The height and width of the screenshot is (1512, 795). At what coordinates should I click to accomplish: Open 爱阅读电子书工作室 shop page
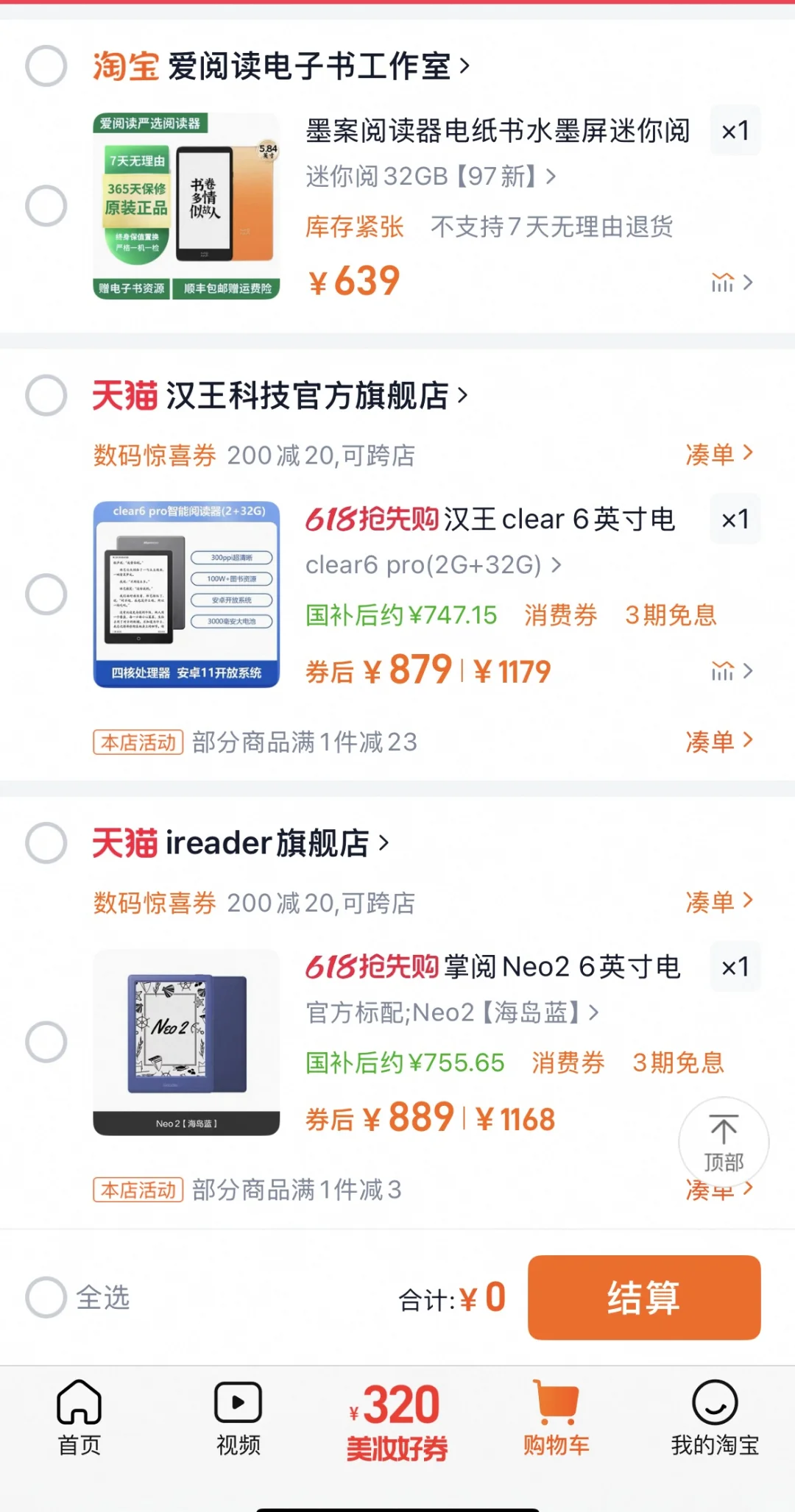pyautogui.click(x=309, y=66)
